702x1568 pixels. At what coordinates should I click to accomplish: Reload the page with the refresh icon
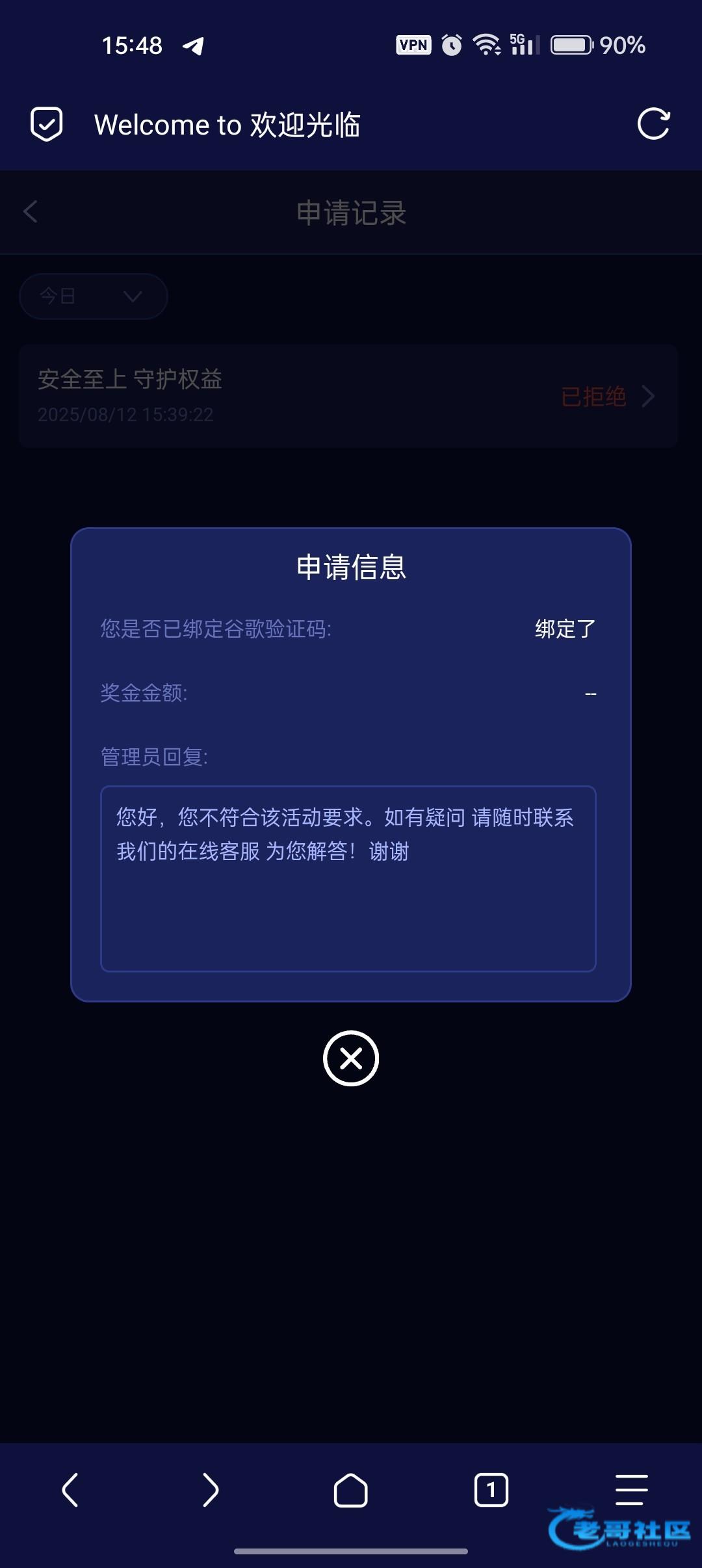coord(653,124)
